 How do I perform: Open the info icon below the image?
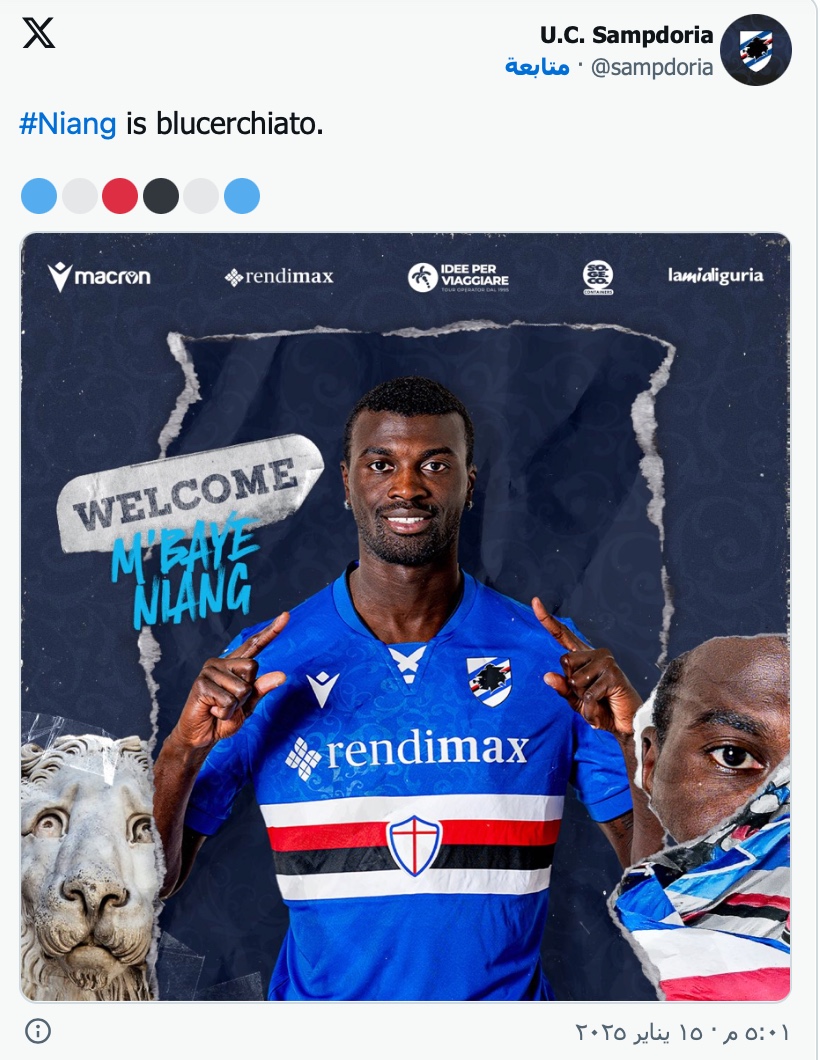coord(38,1030)
